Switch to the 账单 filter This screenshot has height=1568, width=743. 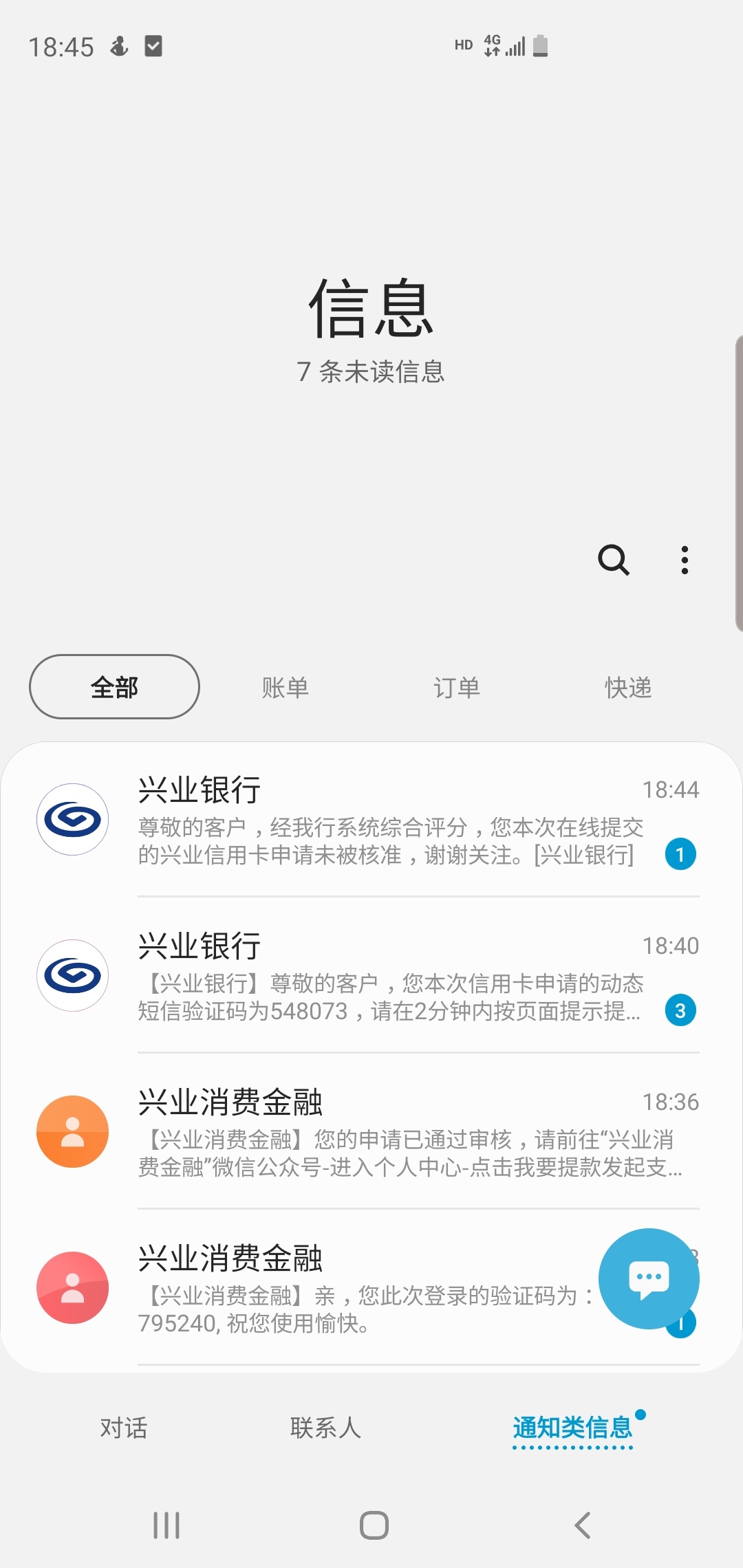285,687
